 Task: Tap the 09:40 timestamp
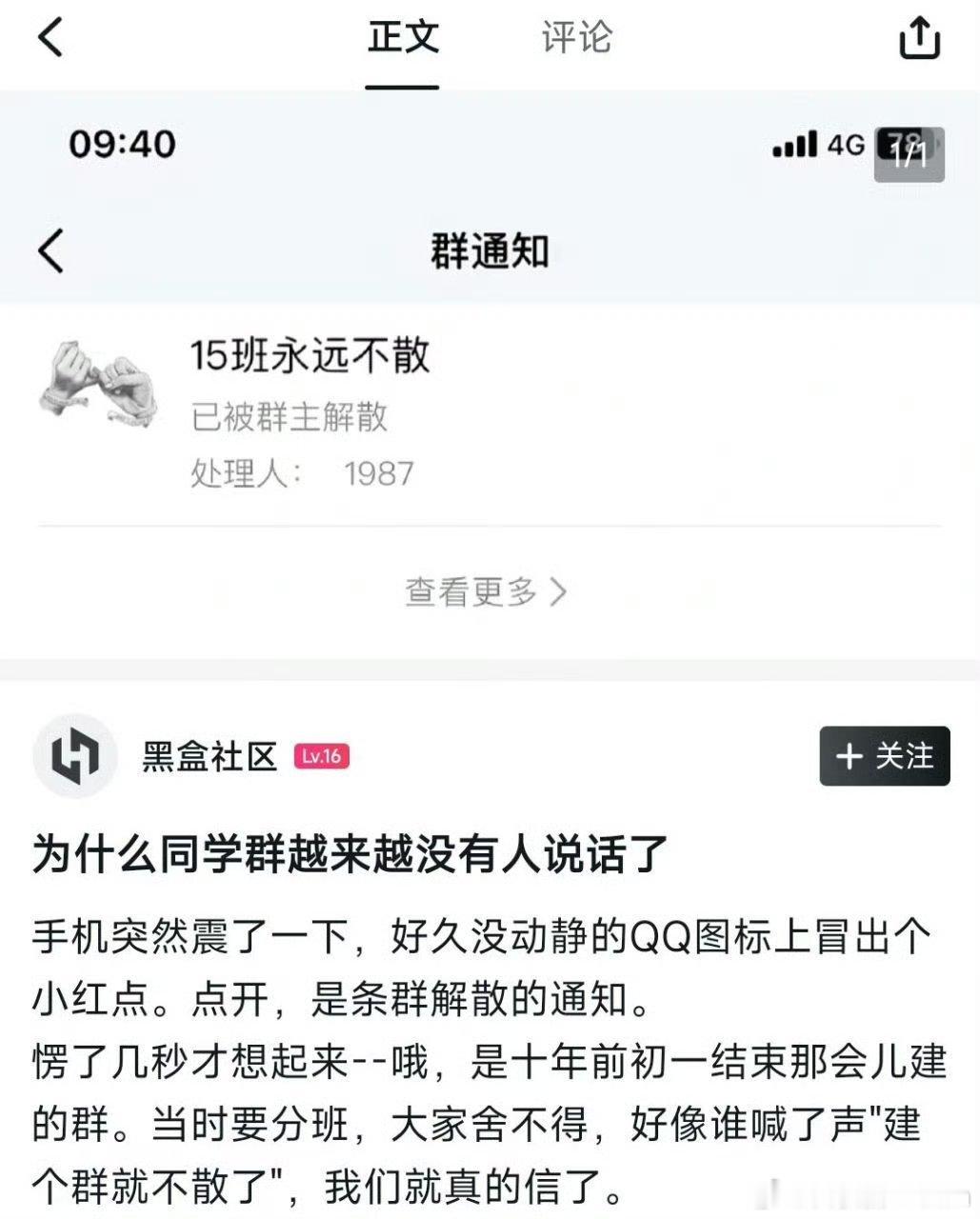coord(123,145)
